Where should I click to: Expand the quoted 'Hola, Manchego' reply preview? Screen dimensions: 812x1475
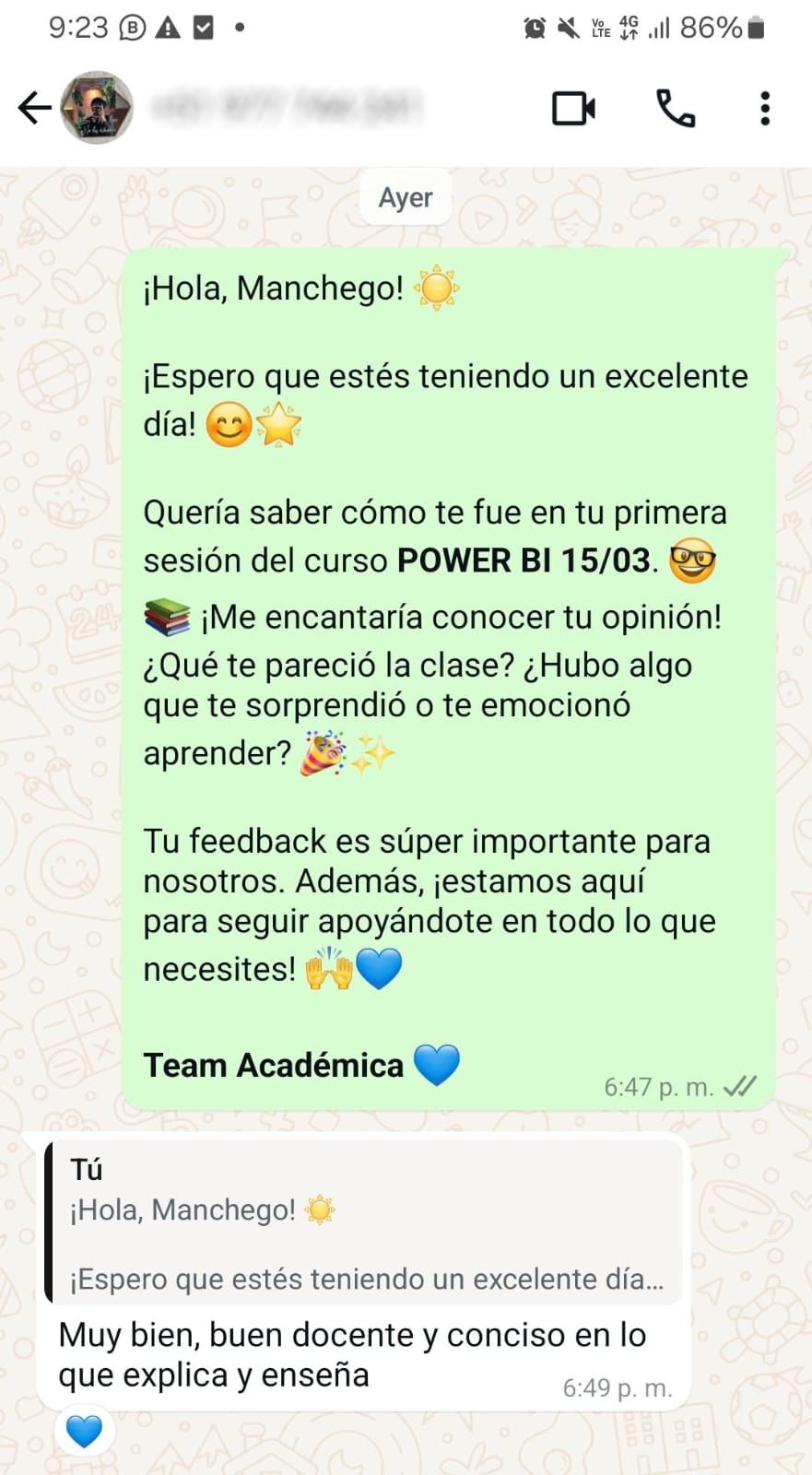367,1226
